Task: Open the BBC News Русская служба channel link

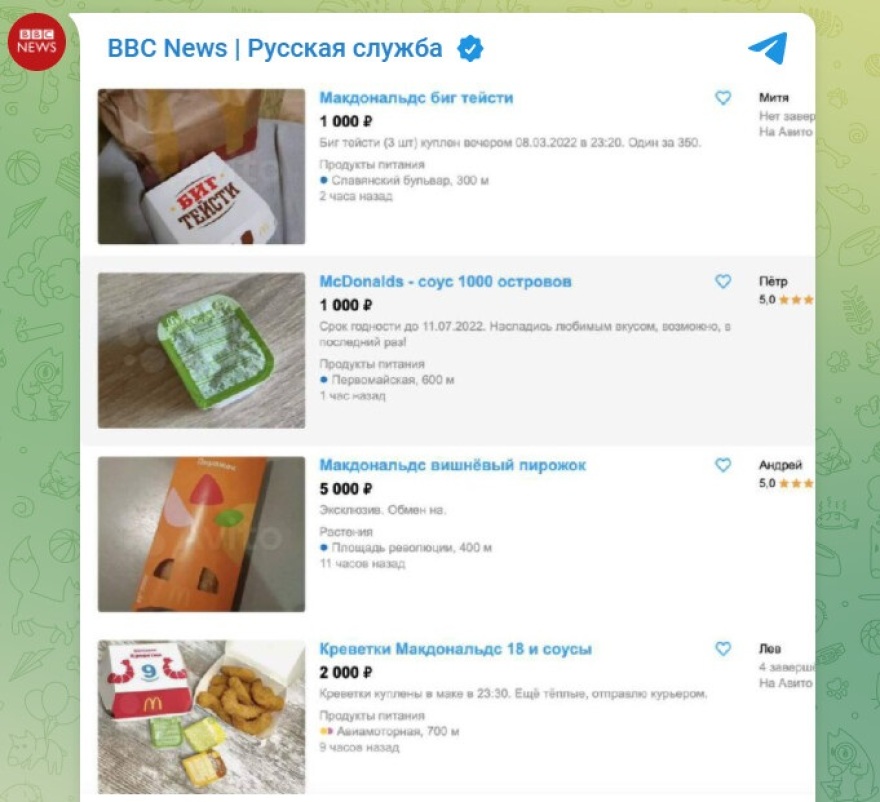Action: tap(275, 48)
